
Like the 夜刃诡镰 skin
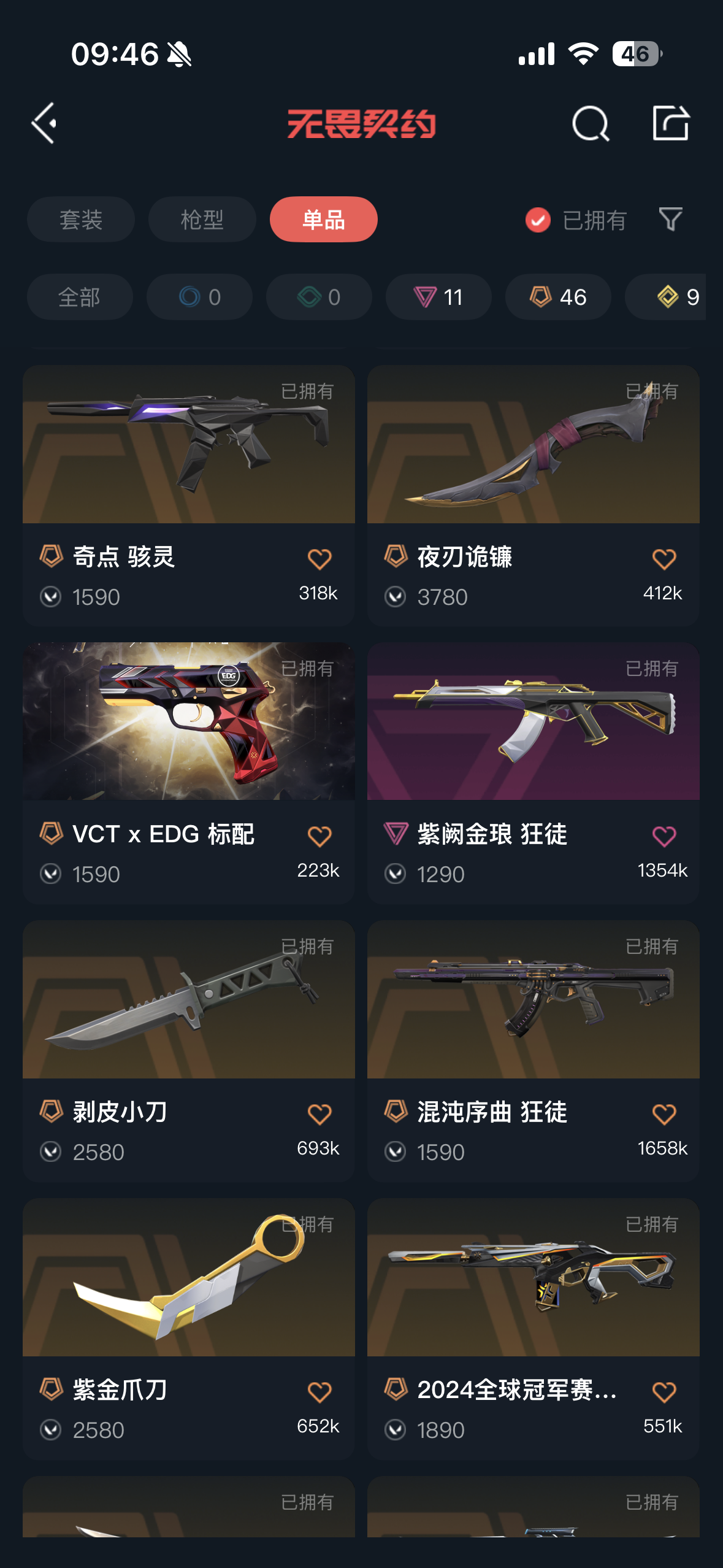click(664, 559)
